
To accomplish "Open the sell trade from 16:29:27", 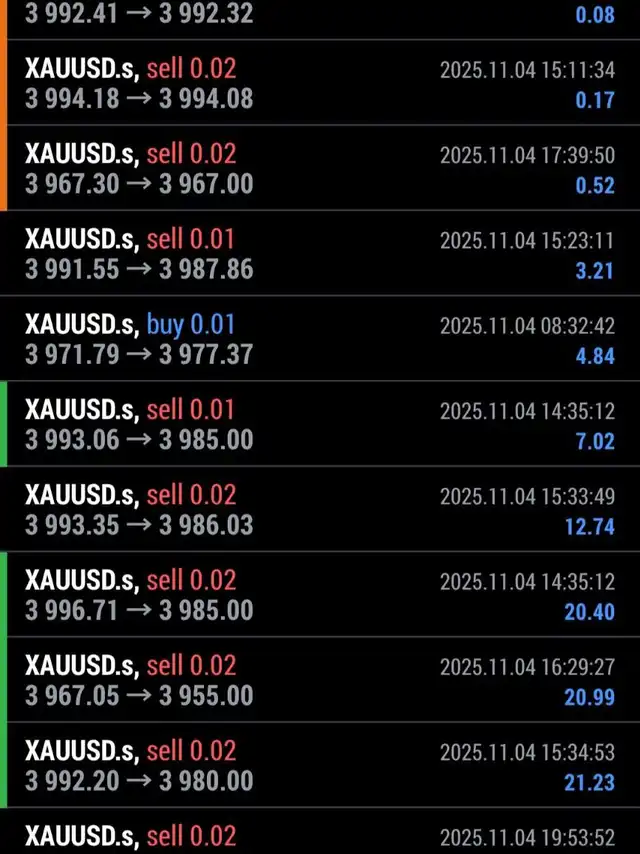I will pos(320,680).
